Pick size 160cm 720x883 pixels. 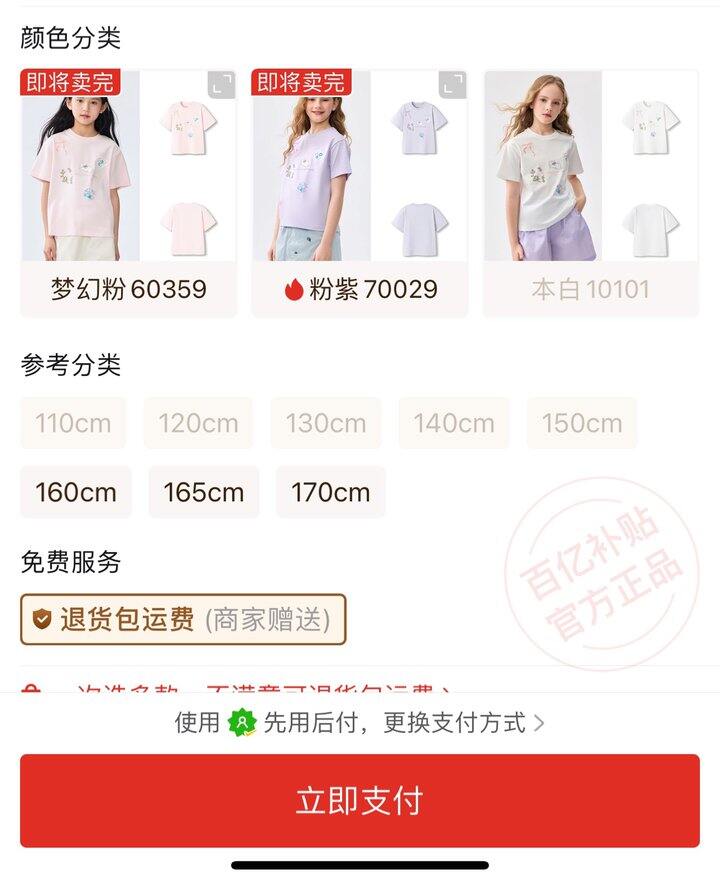point(76,492)
